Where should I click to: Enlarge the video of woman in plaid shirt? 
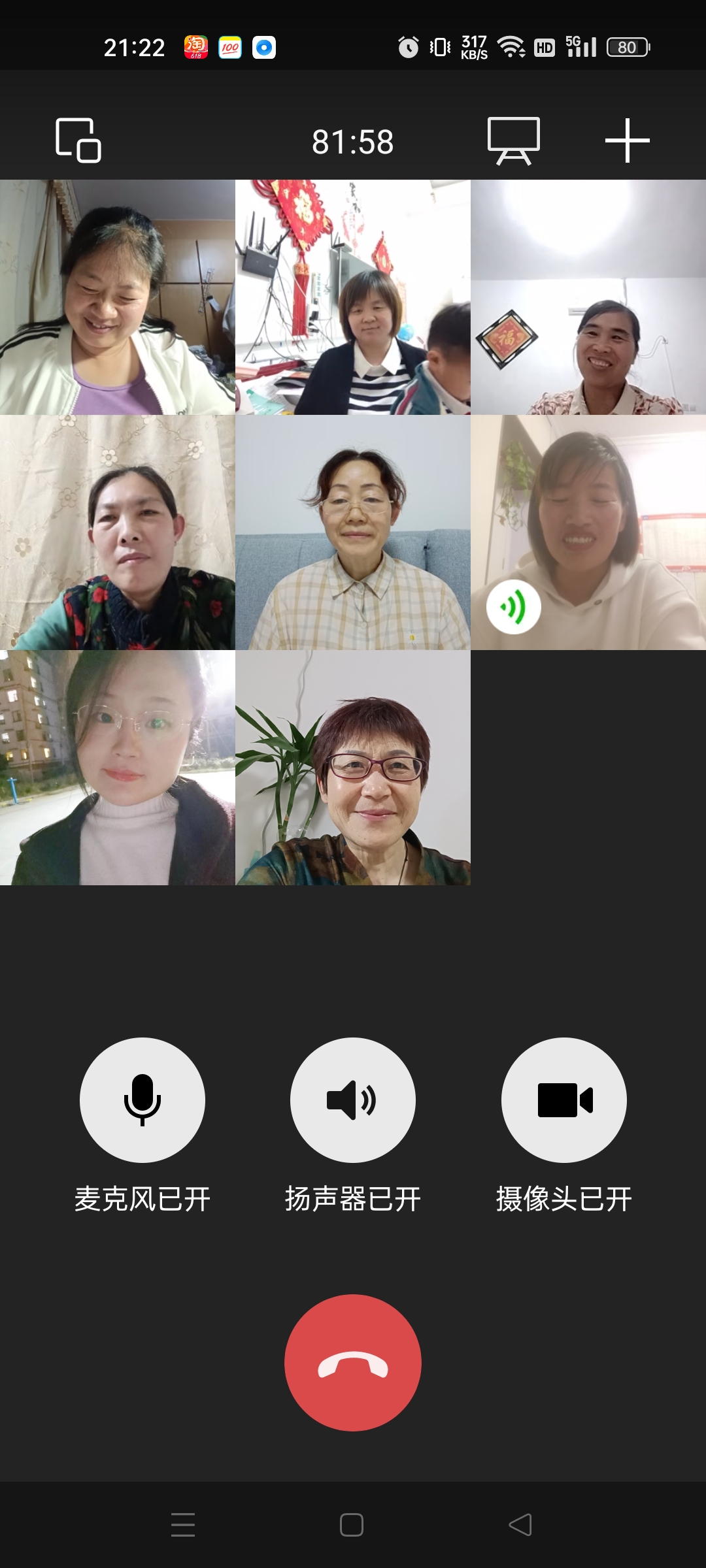(353, 532)
